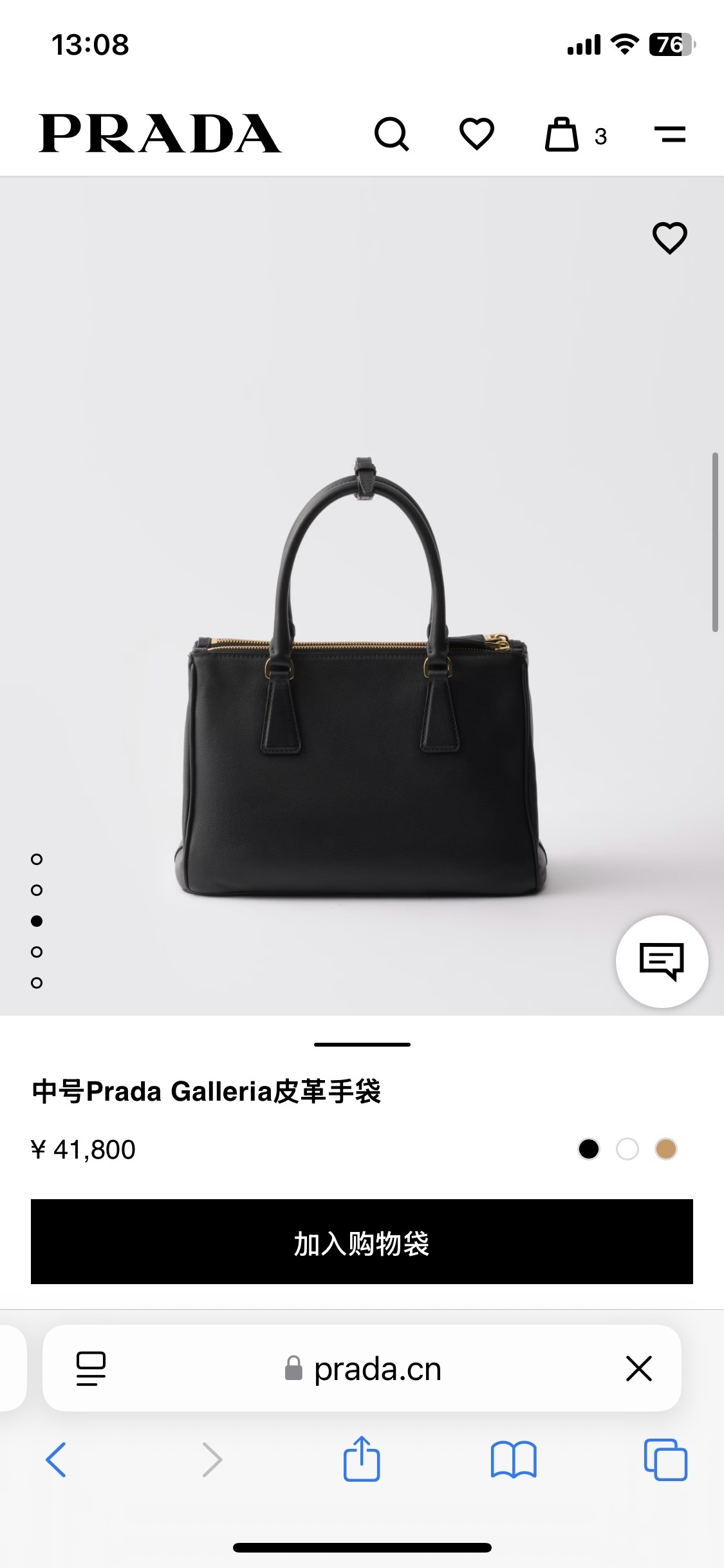Tap 加入购物袋 to add to bag
This screenshot has width=724, height=1568.
[362, 1242]
